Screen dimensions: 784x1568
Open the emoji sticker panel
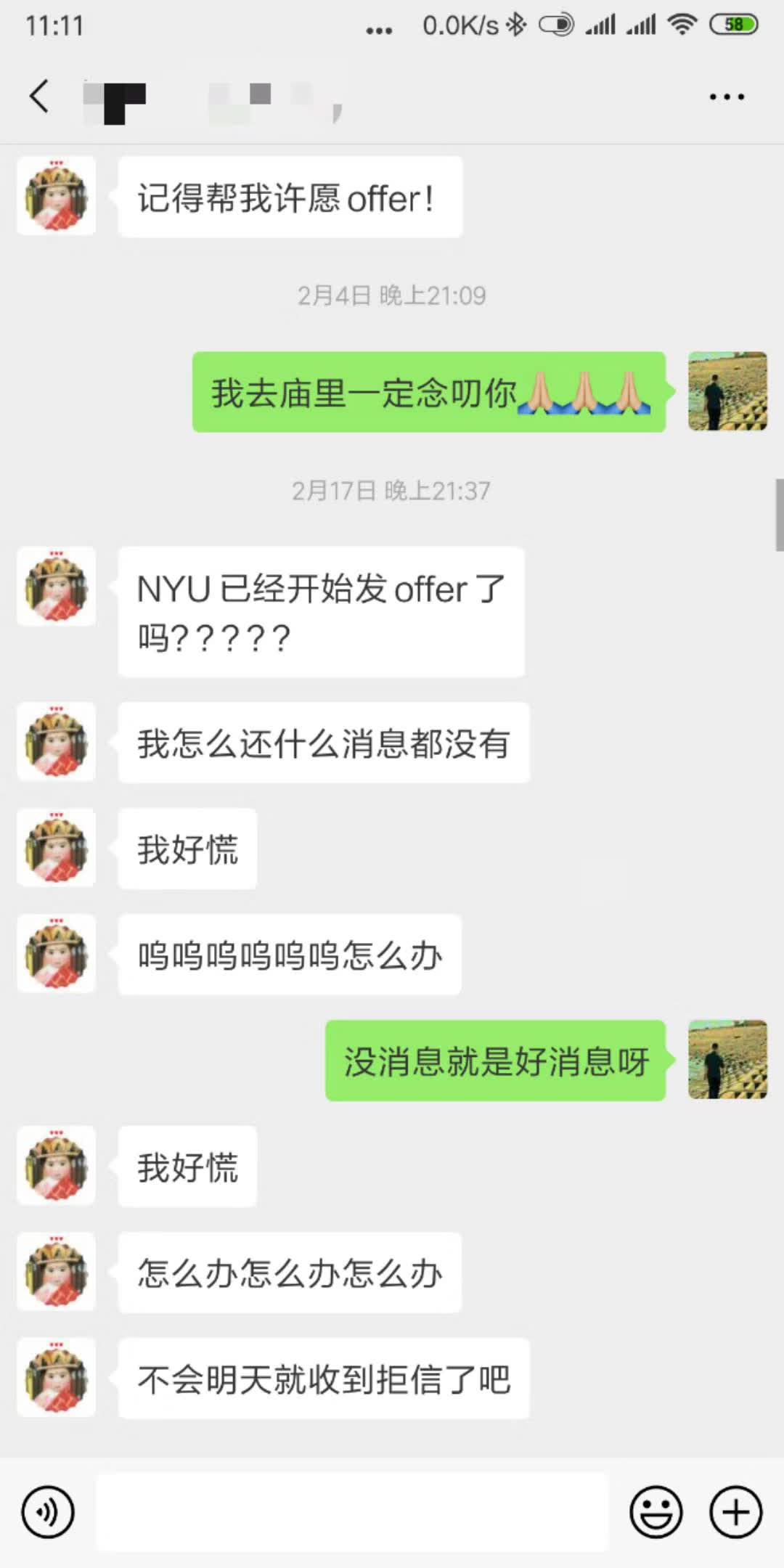[656, 1512]
